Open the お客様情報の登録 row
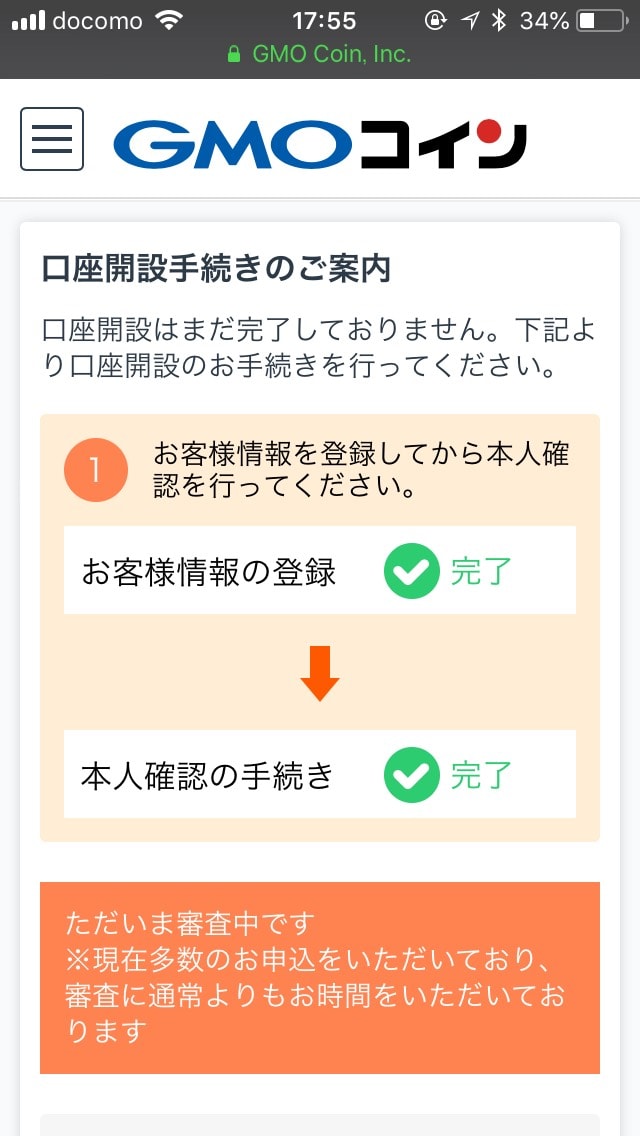 320,570
